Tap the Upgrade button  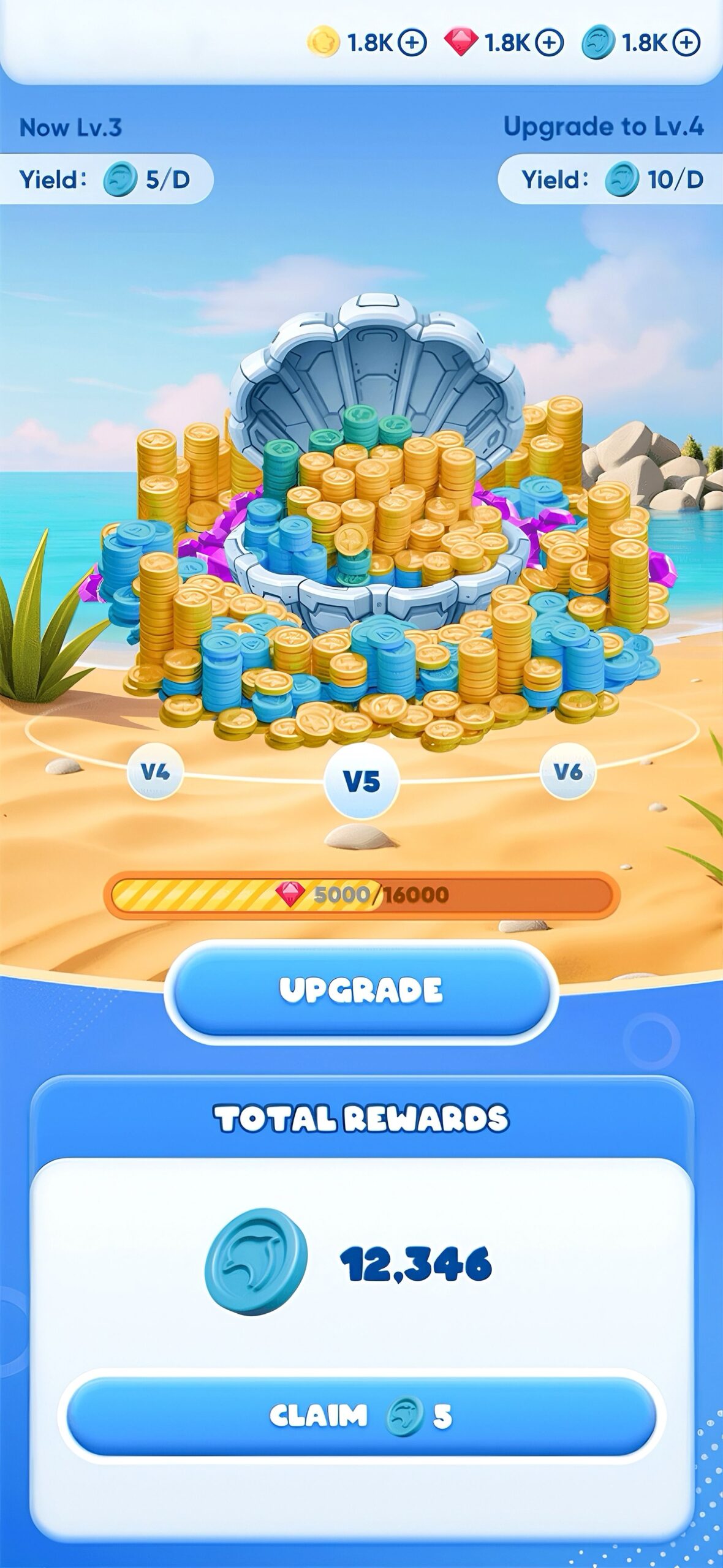coord(362,989)
